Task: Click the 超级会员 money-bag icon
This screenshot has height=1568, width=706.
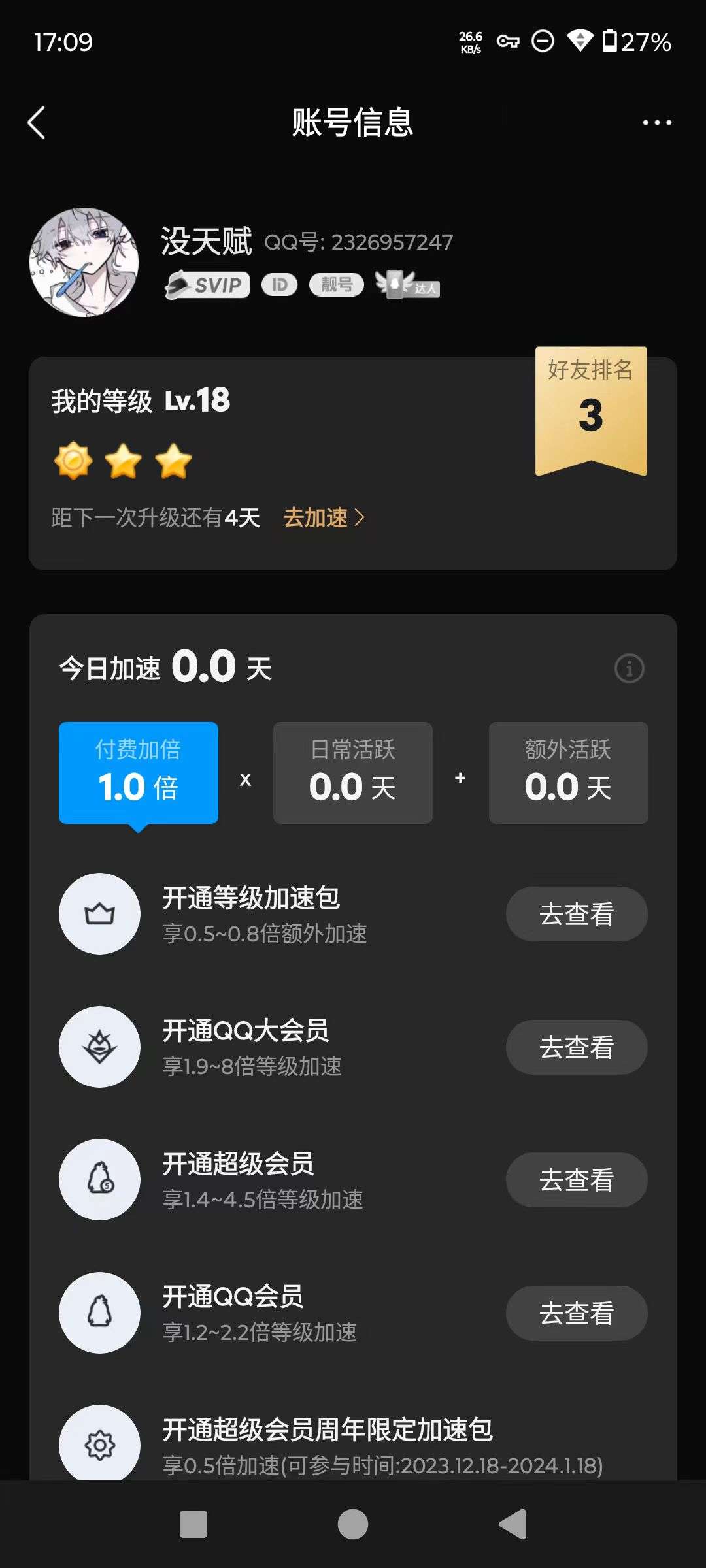Action: [99, 1180]
